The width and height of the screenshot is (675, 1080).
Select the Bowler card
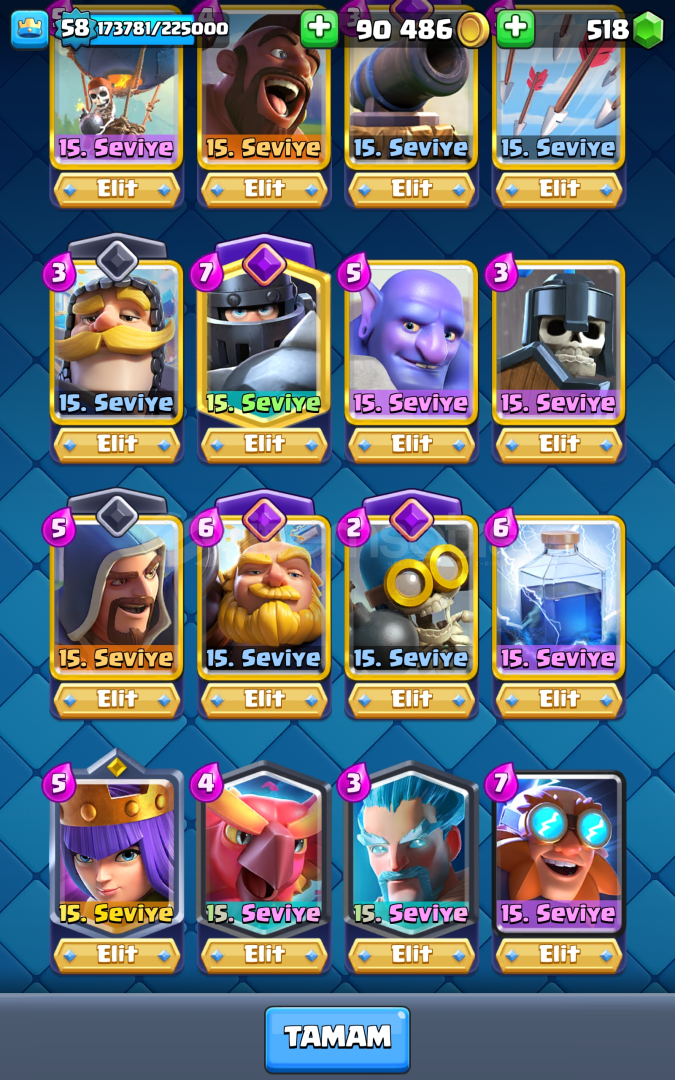pos(411,341)
